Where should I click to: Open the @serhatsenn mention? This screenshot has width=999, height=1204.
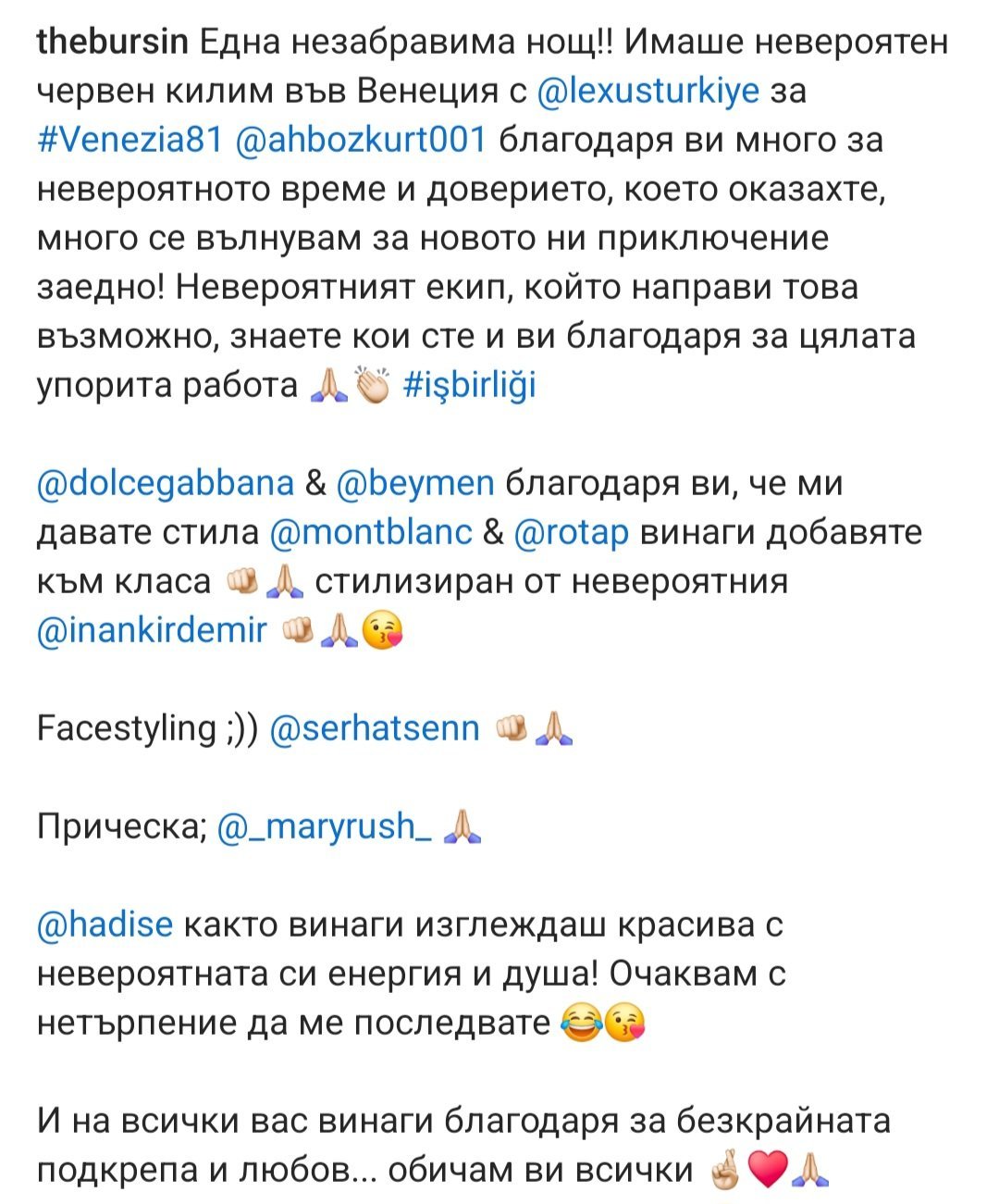point(375,728)
